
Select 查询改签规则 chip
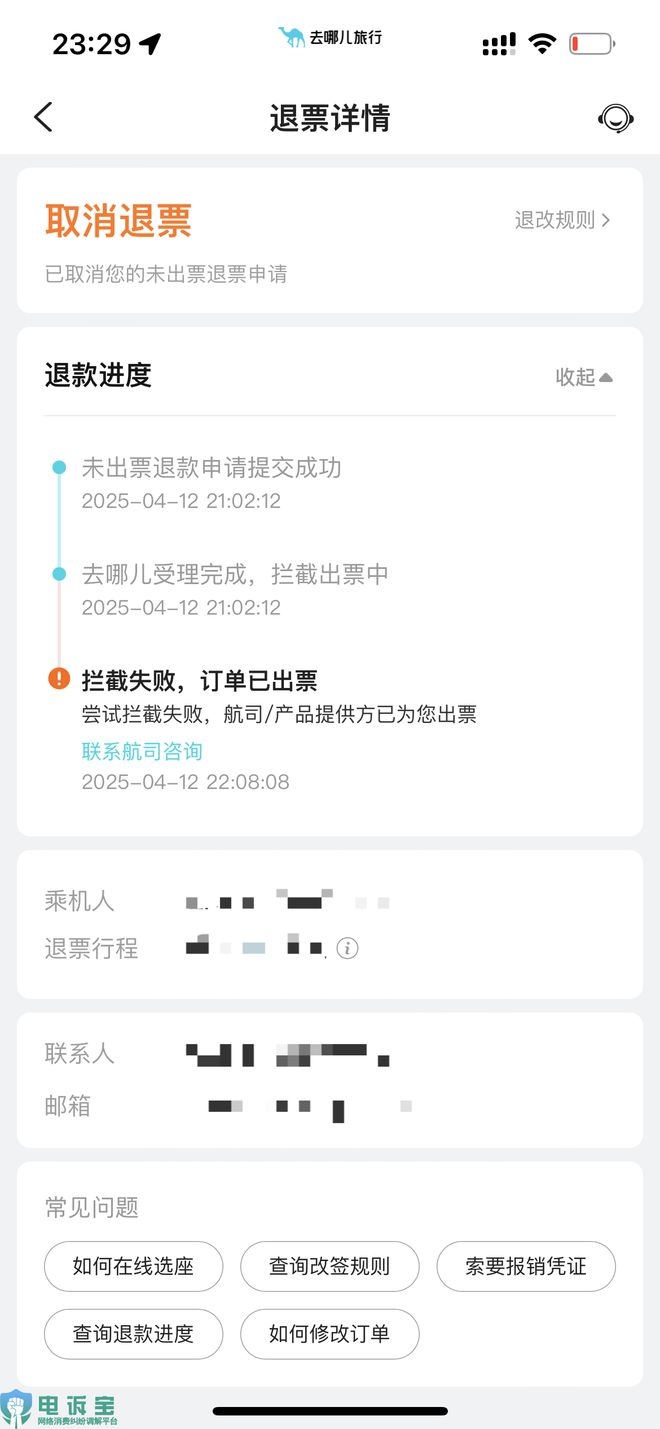tap(329, 1267)
